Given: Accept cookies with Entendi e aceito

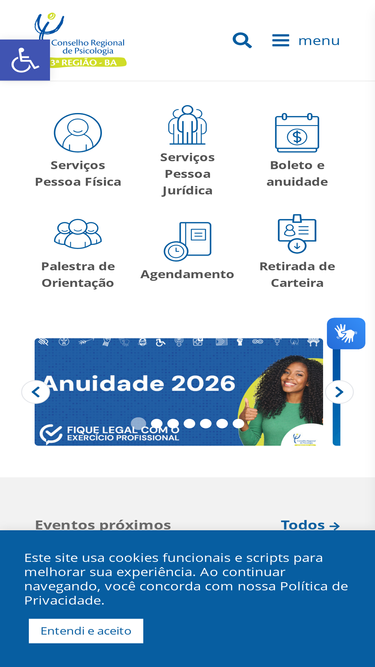Looking at the screenshot, I should tap(86, 631).
